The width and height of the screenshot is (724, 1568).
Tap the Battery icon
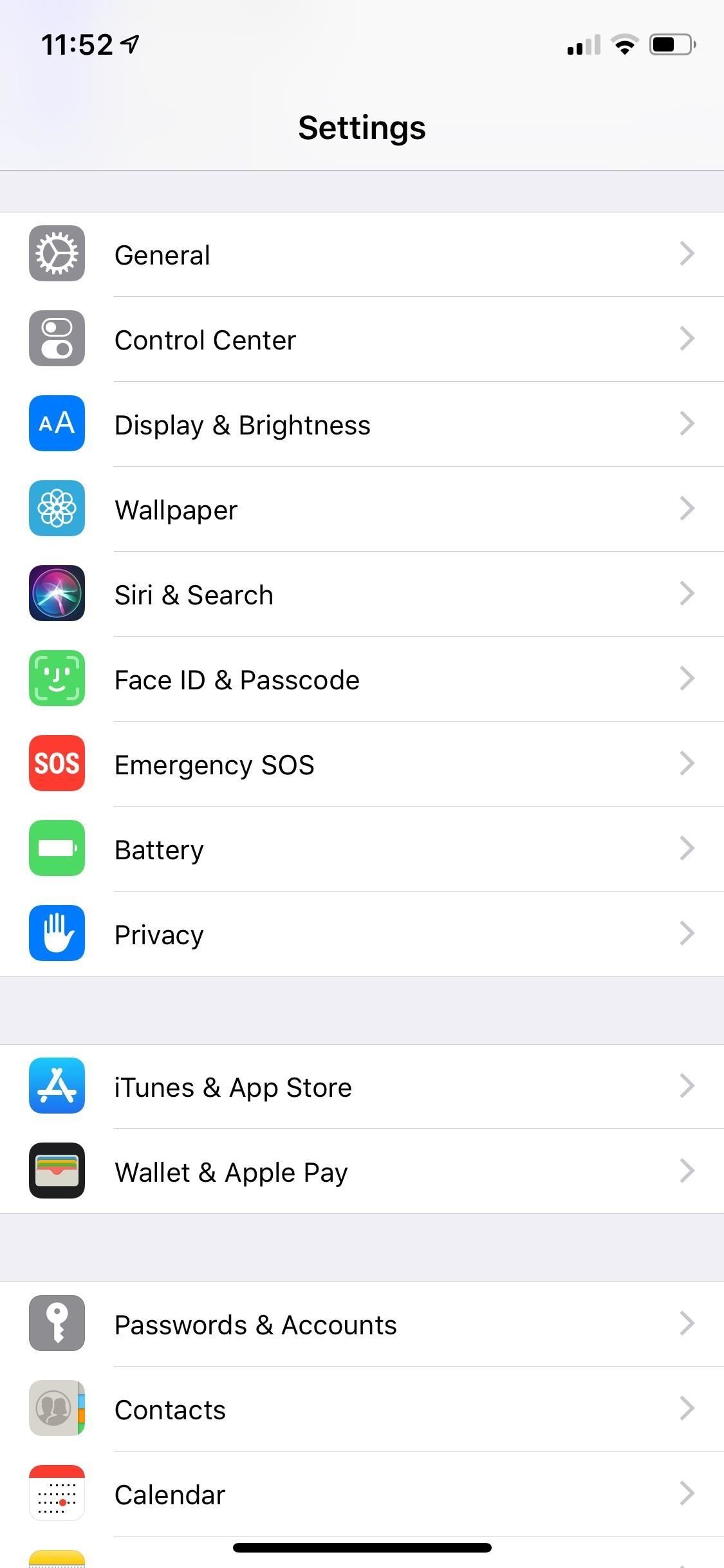pos(57,849)
